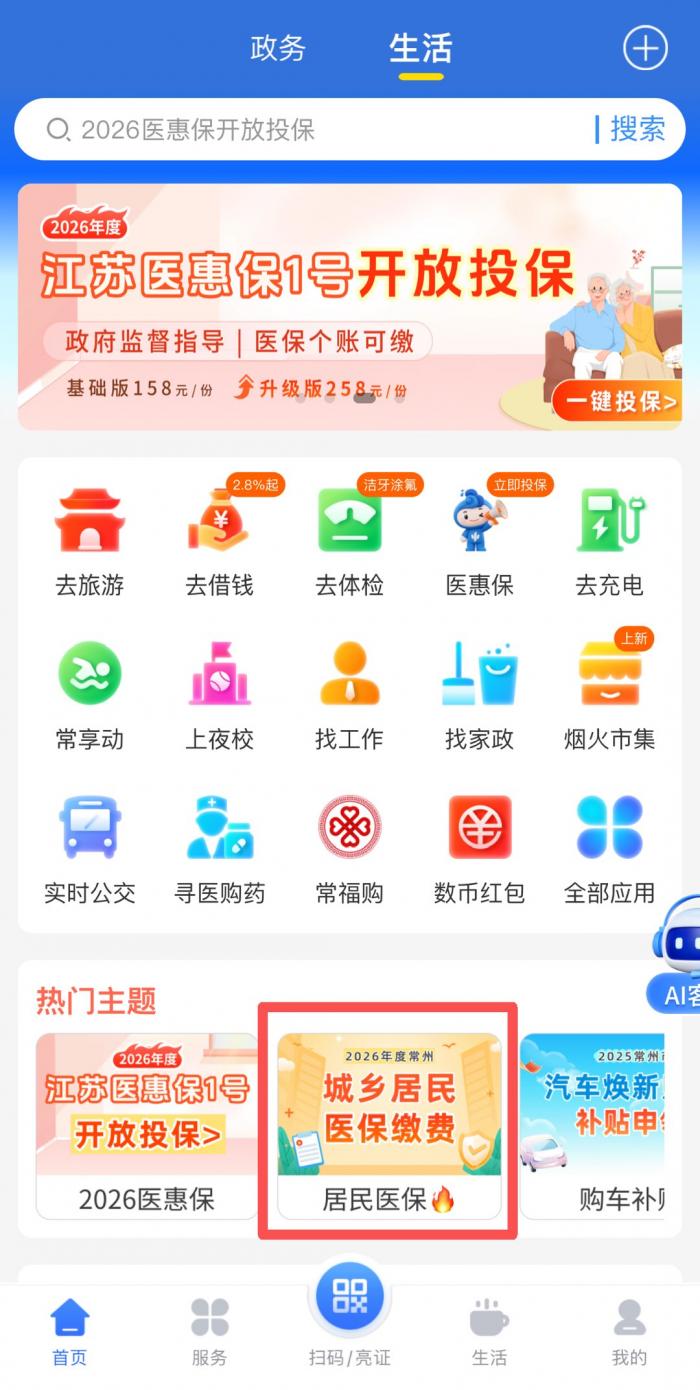View 全部应用 list
This screenshot has width=700, height=1390.
pos(609,850)
